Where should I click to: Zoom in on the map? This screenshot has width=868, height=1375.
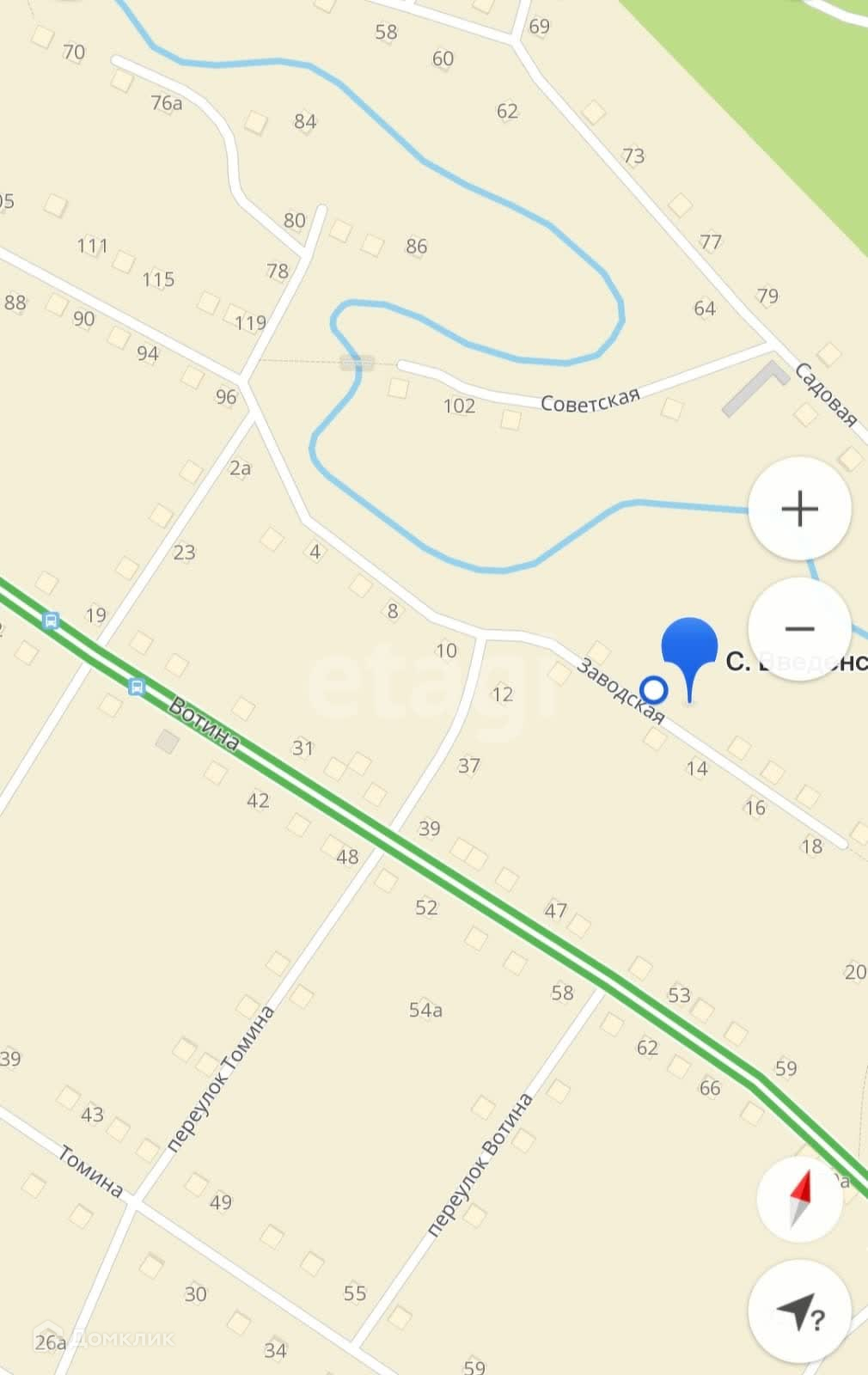(799, 509)
